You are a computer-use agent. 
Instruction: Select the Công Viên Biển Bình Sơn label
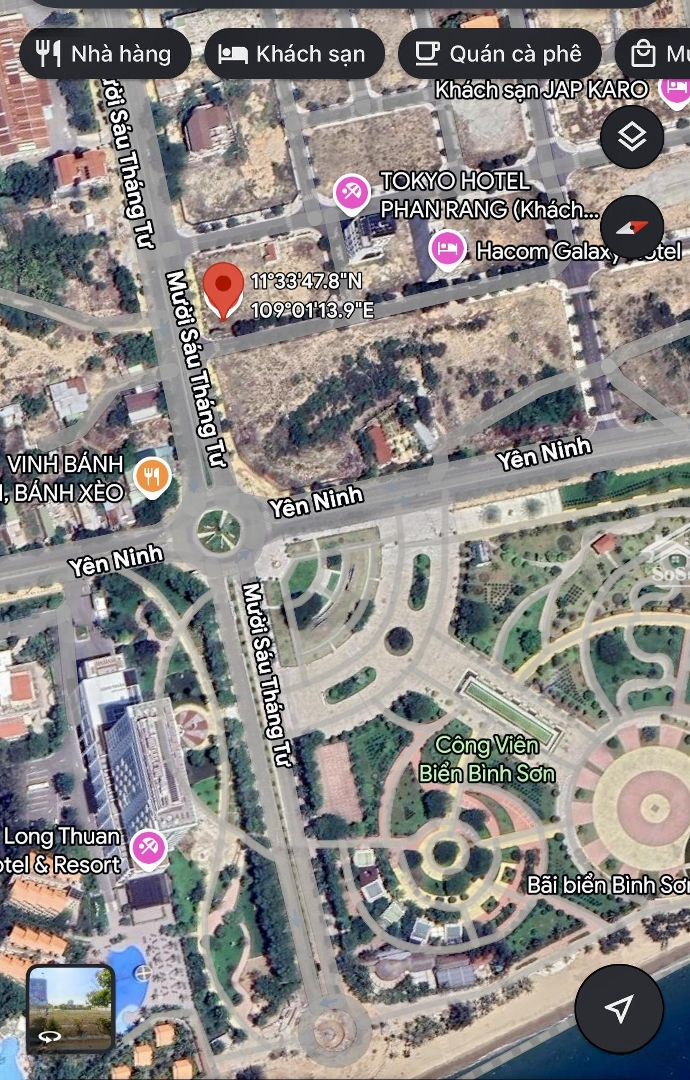coord(487,758)
